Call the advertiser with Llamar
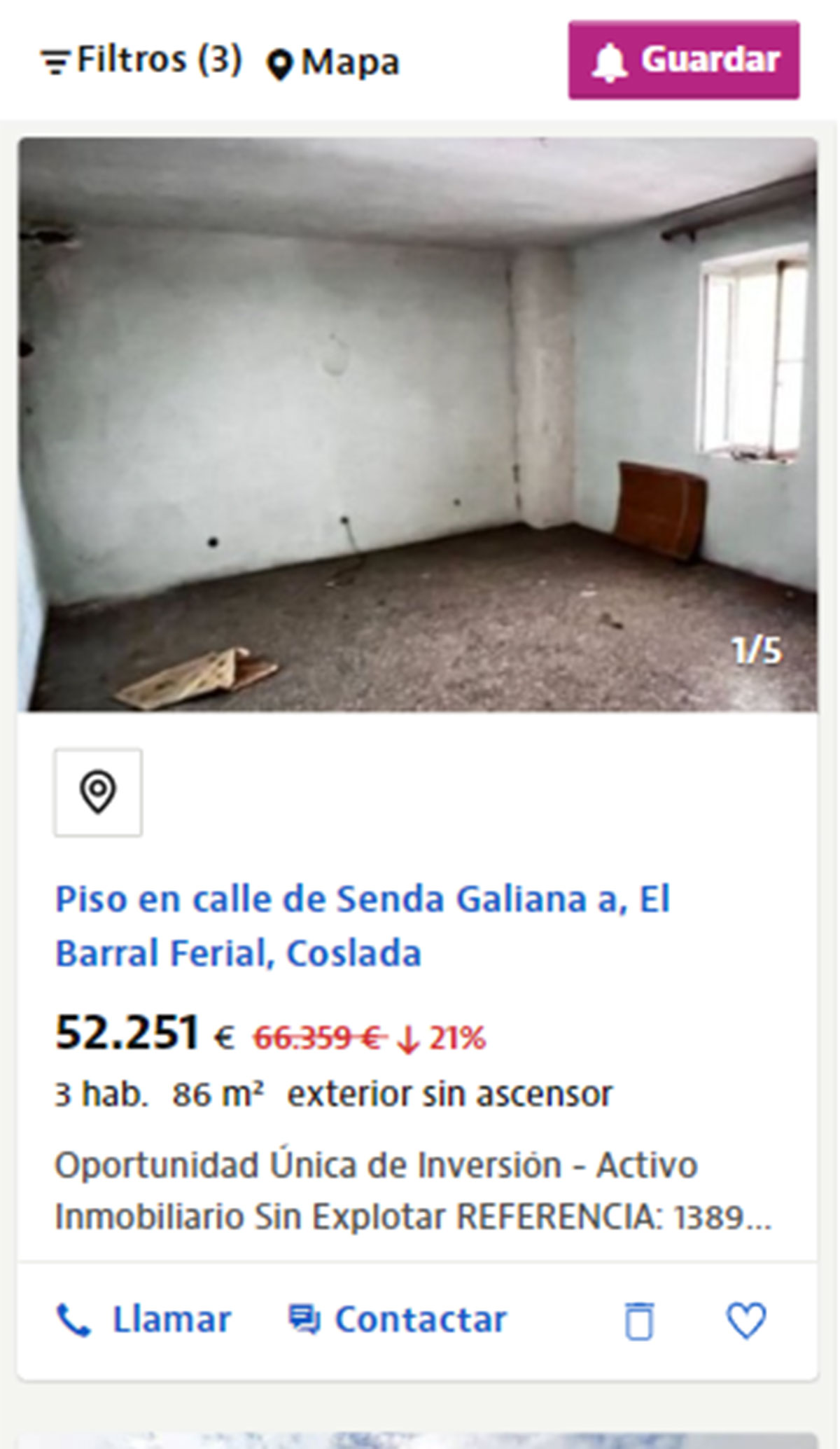The height and width of the screenshot is (1449, 840). [x=143, y=1320]
